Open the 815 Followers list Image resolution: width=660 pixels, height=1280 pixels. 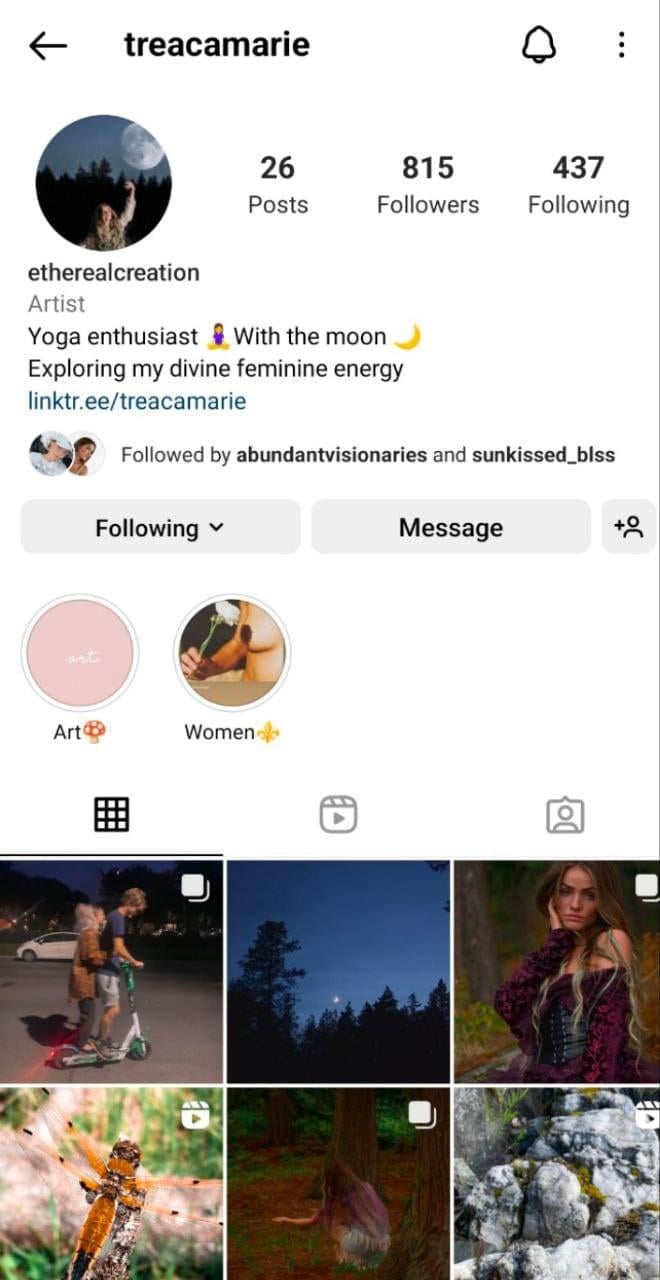coord(427,184)
